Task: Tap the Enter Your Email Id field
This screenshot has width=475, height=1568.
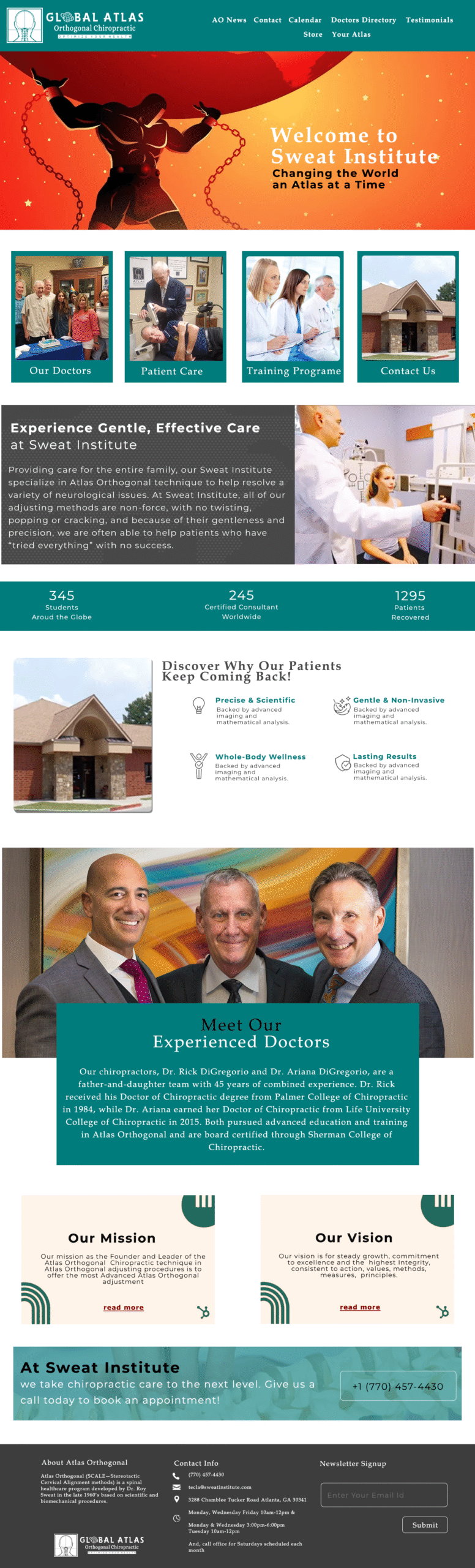Action: pyautogui.click(x=384, y=1494)
